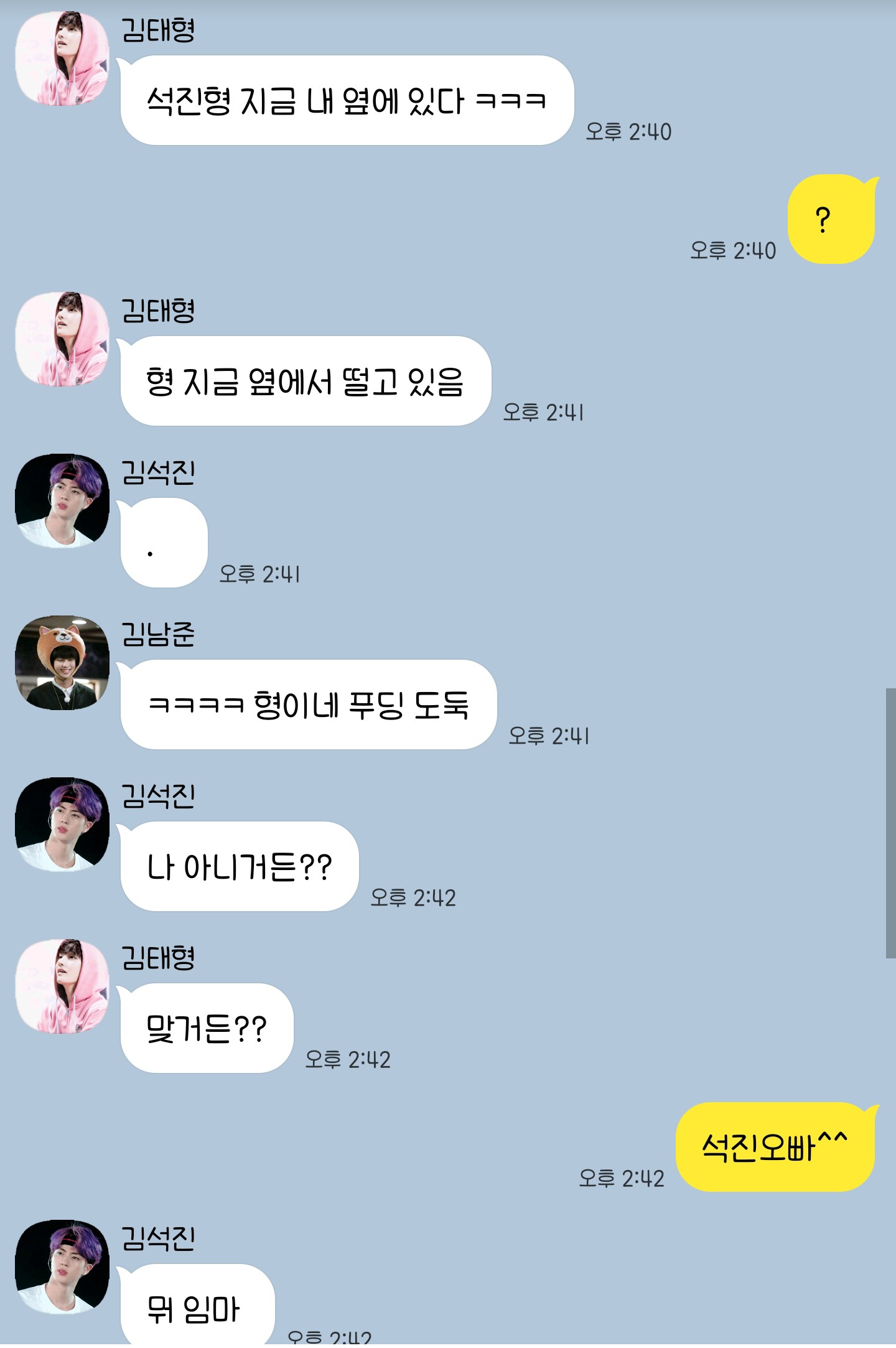Screen dimensions: 896x1348
Task: Open 김석진's avatar beside the '.' message
Action: pos(62,501)
